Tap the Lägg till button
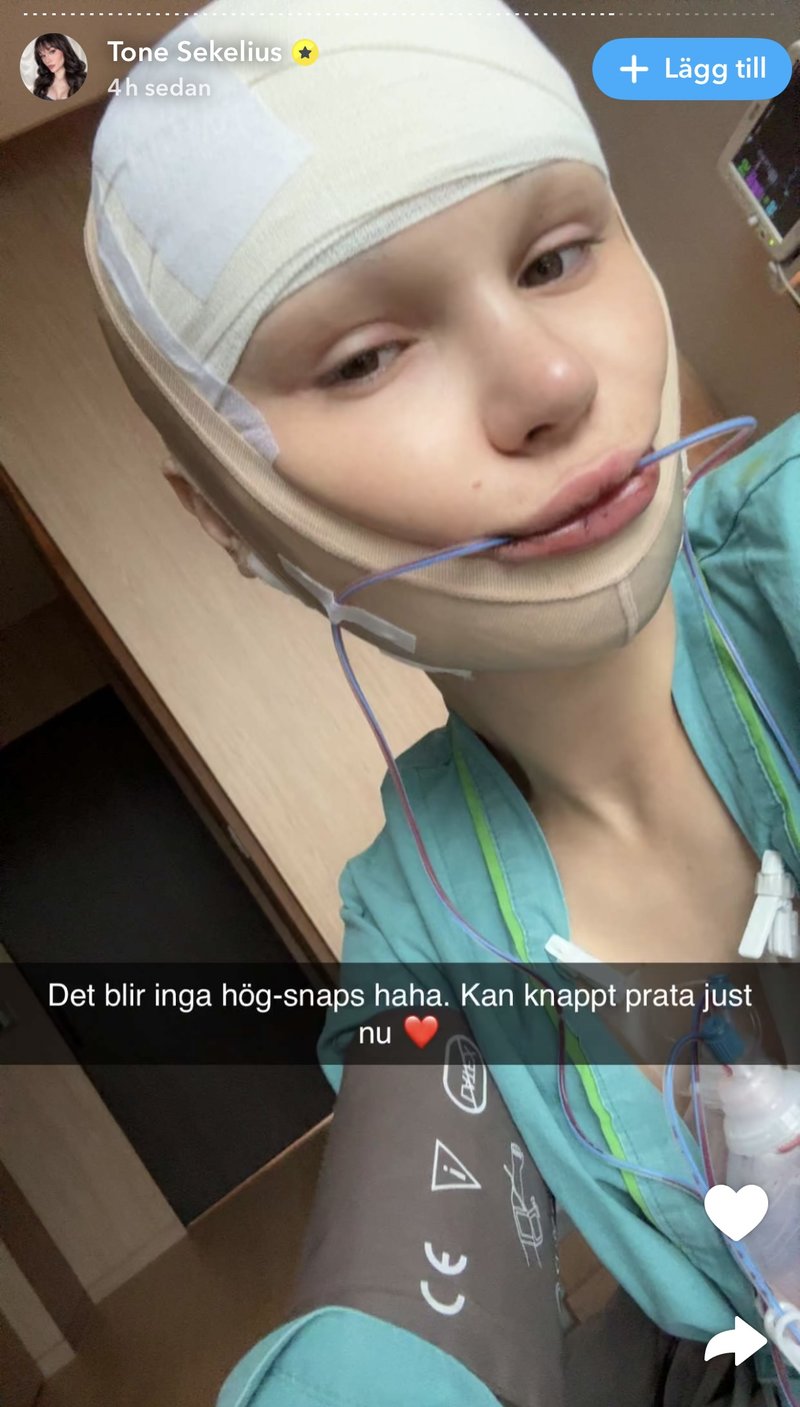Viewport: 800px width, 1407px height. coord(691,69)
